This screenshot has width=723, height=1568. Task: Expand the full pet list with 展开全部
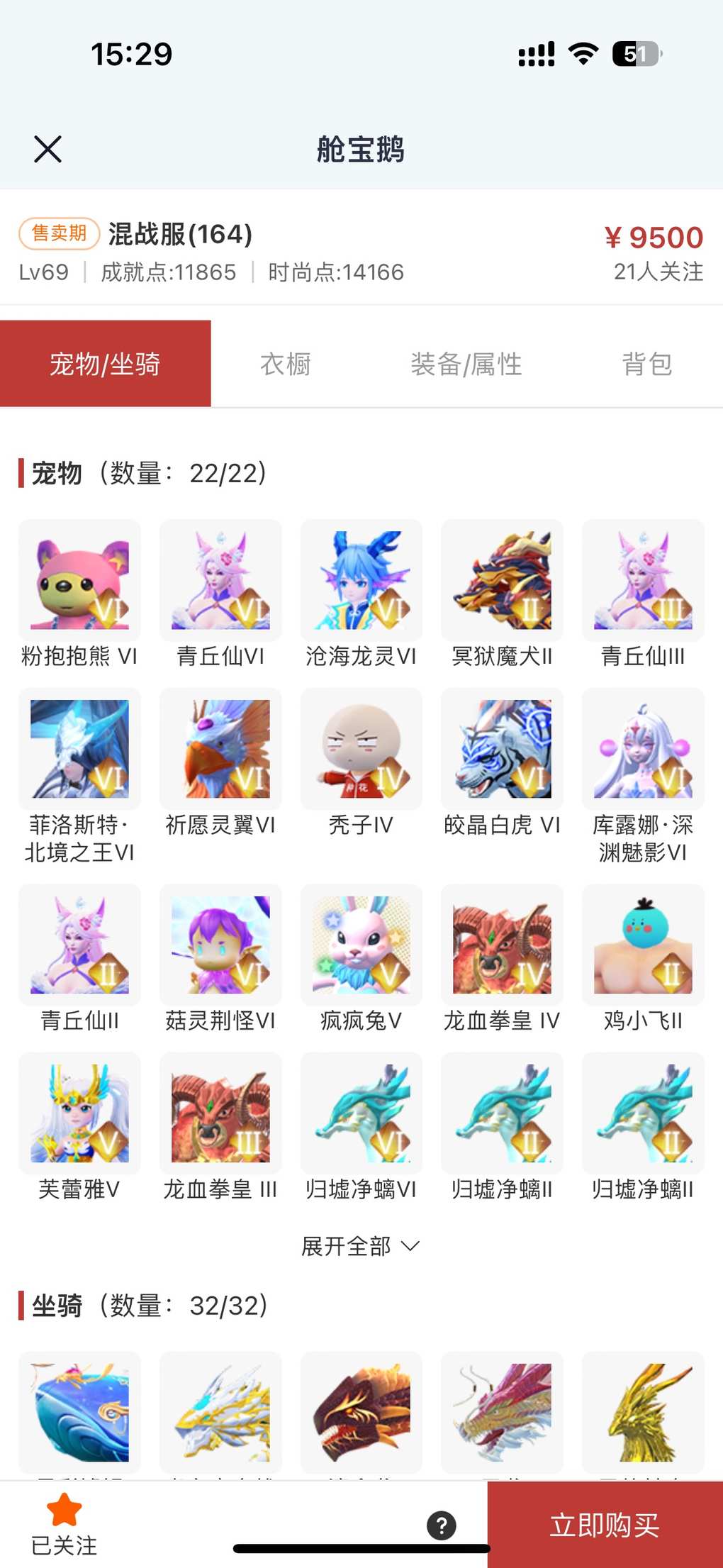[360, 1246]
